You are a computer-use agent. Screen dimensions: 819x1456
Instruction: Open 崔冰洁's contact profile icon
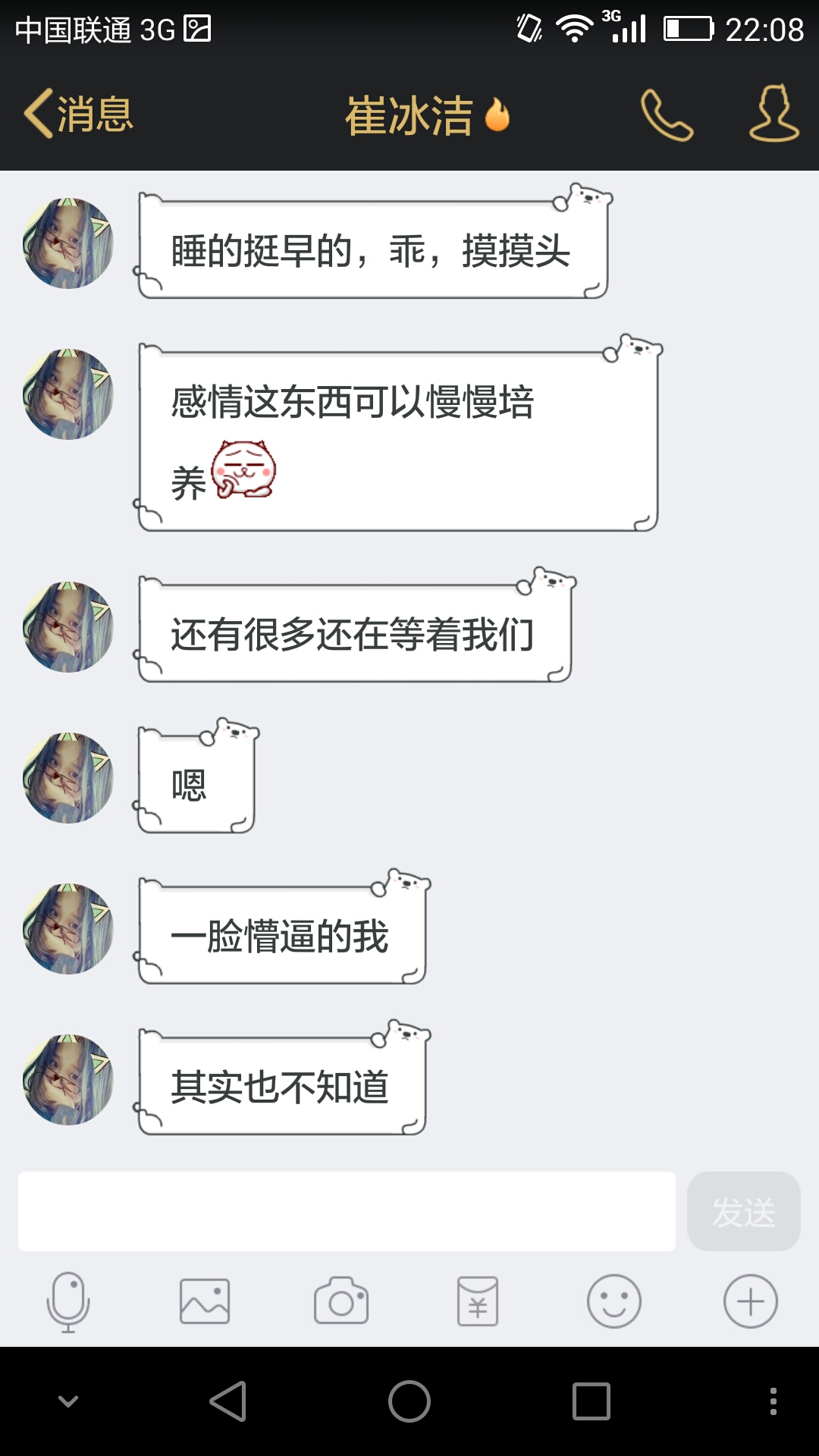(773, 115)
